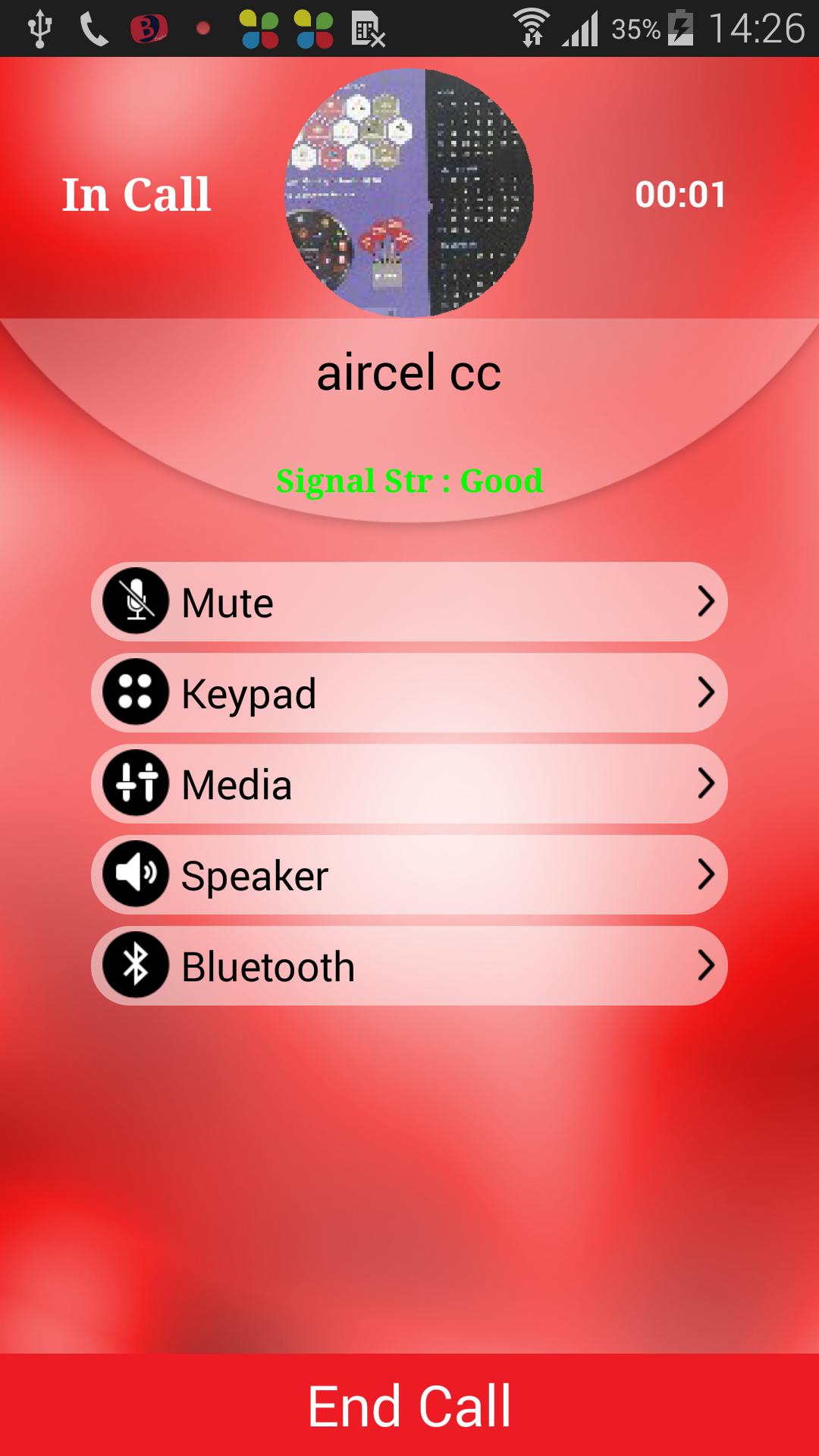Image resolution: width=819 pixels, height=1456 pixels.
Task: Turn on the Speaker option
Action: pyautogui.click(x=409, y=875)
